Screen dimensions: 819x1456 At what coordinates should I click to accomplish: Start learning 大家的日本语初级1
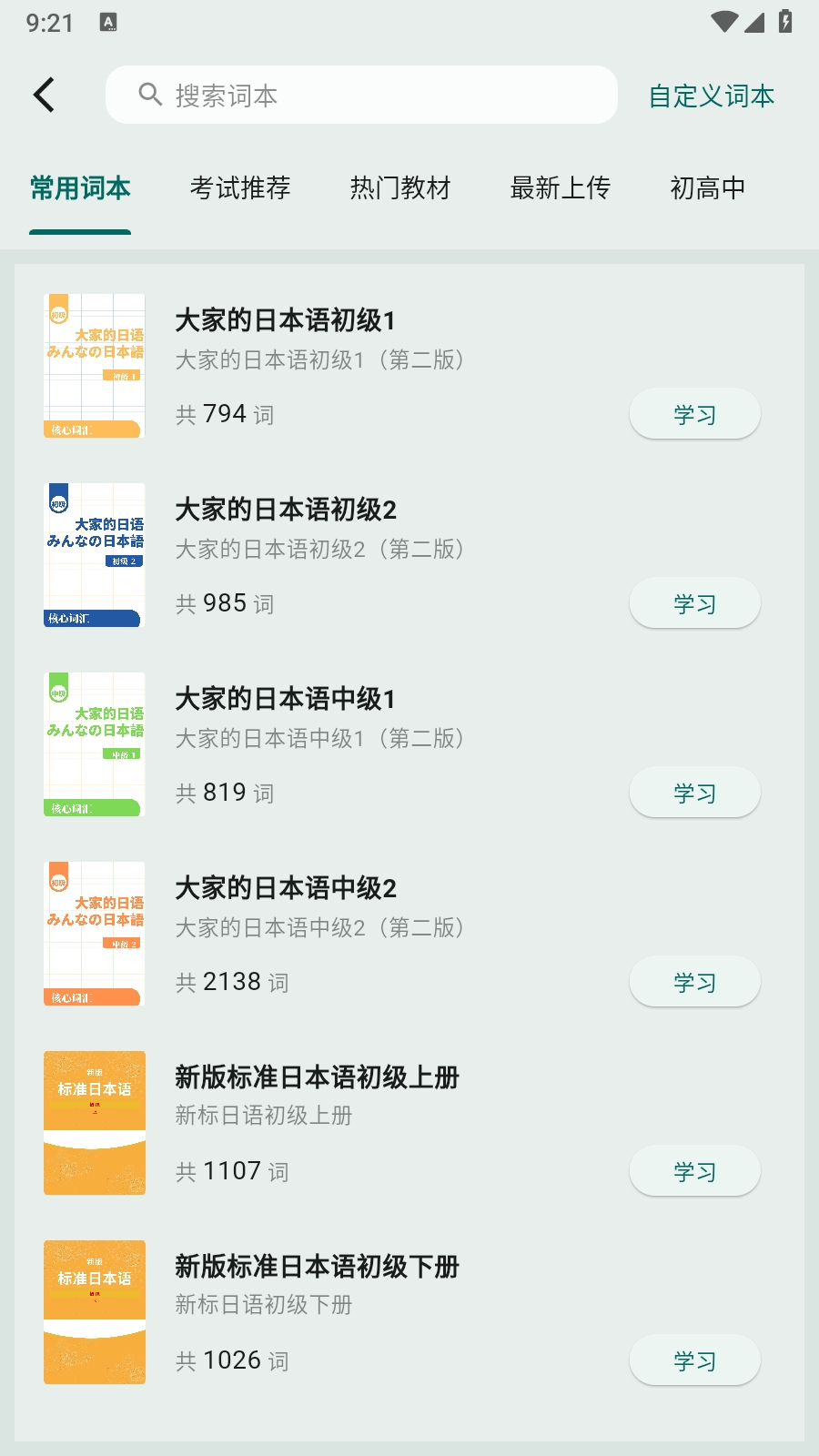click(x=694, y=413)
